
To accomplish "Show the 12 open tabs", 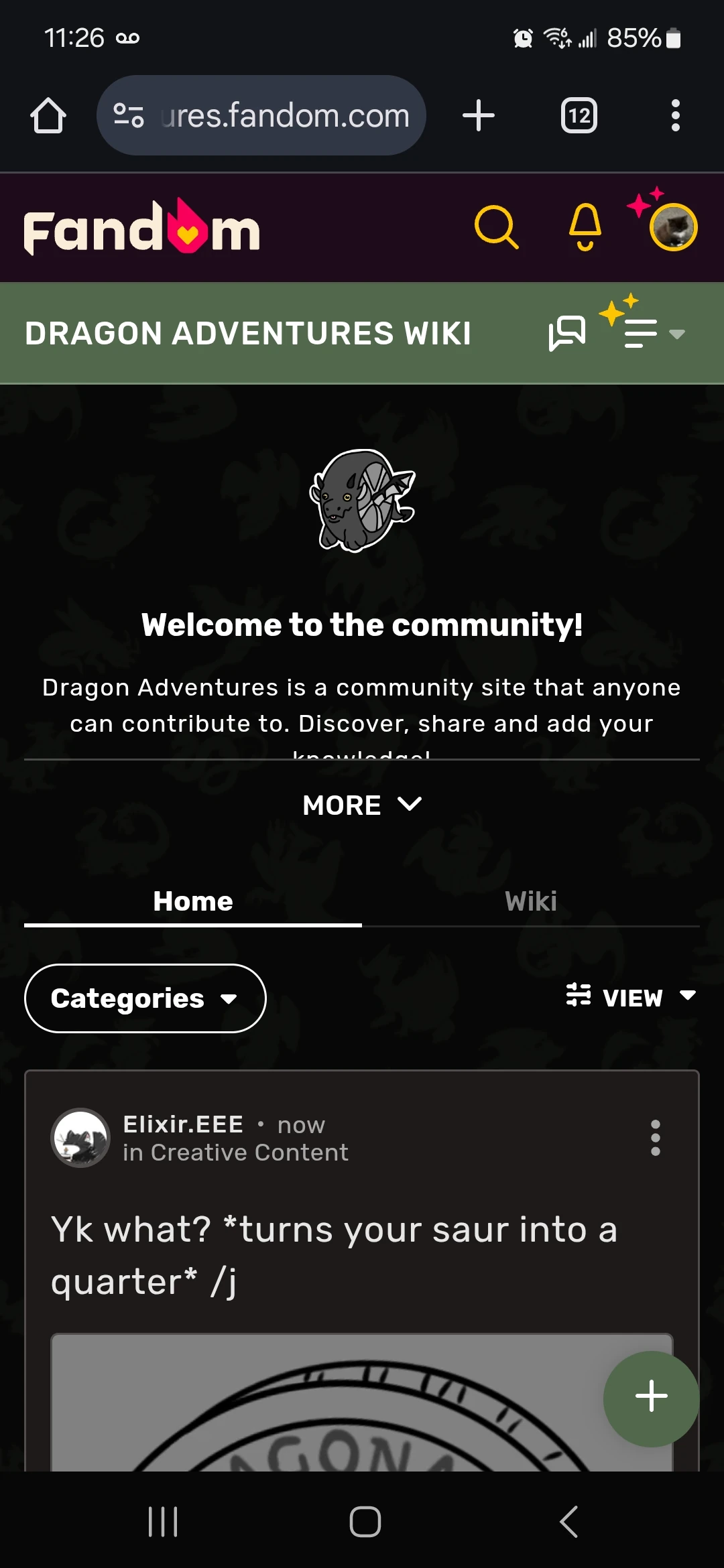I will (579, 116).
